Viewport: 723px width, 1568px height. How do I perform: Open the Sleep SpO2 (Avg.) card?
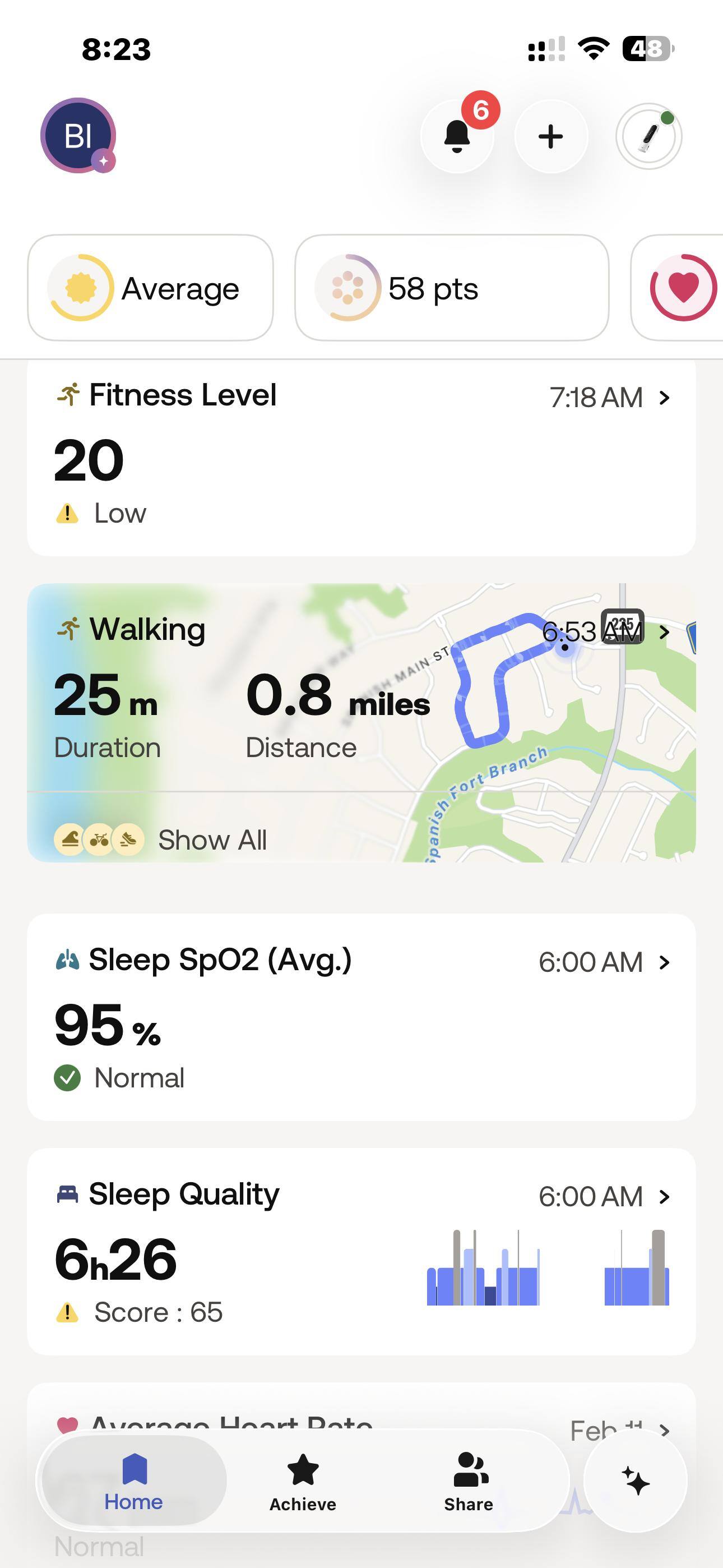[361, 1017]
